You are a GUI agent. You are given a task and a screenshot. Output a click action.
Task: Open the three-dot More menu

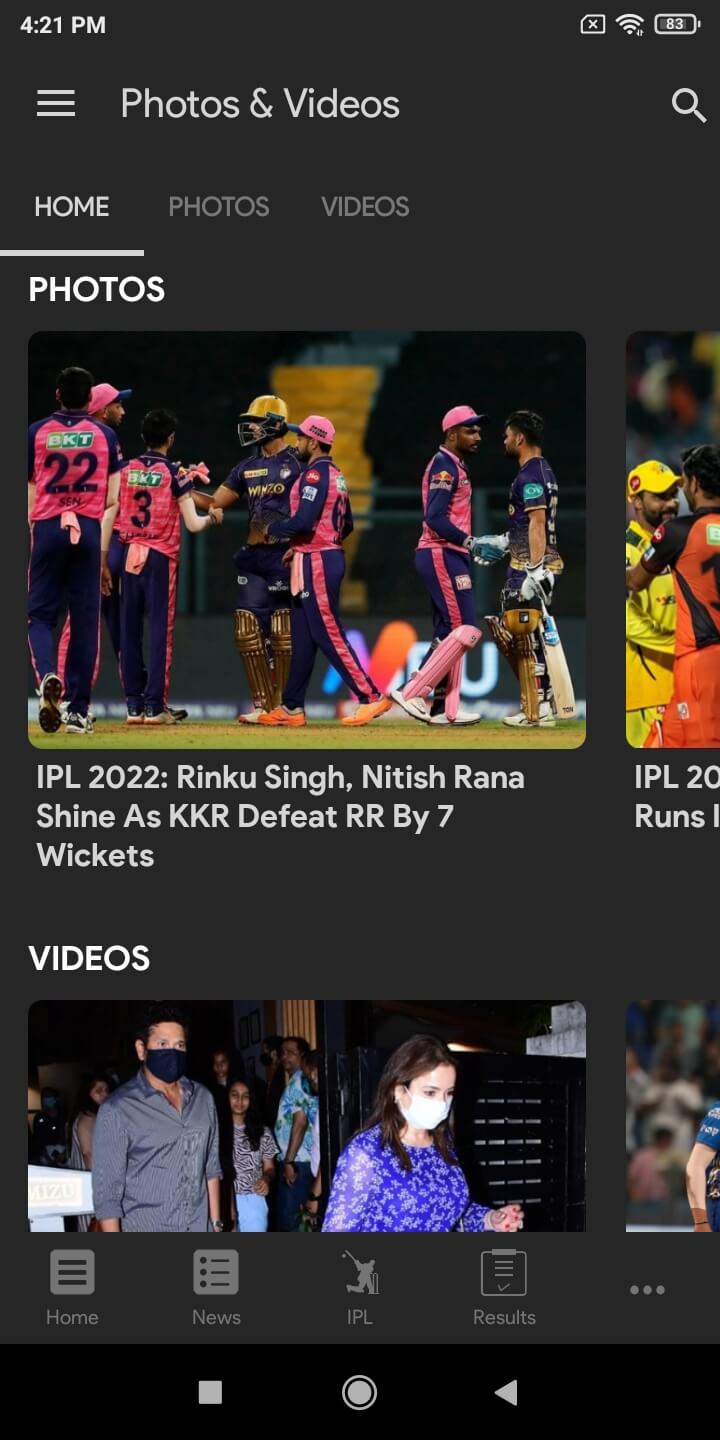pyautogui.click(x=647, y=1290)
